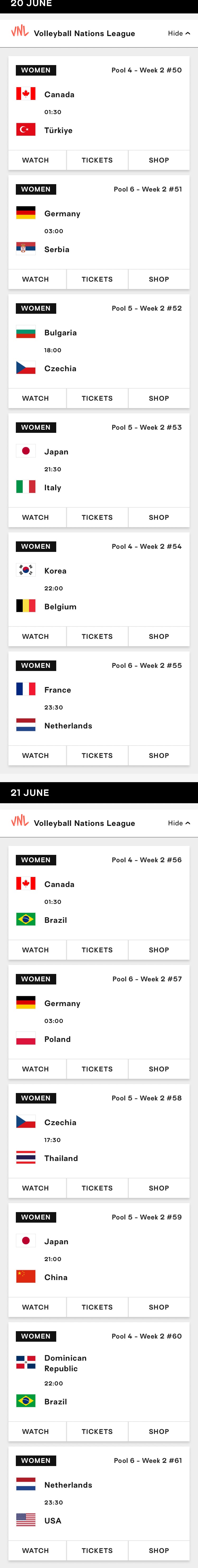Collapse the 21 June Volleyball Nations League section
198x1568 pixels.
point(178,823)
